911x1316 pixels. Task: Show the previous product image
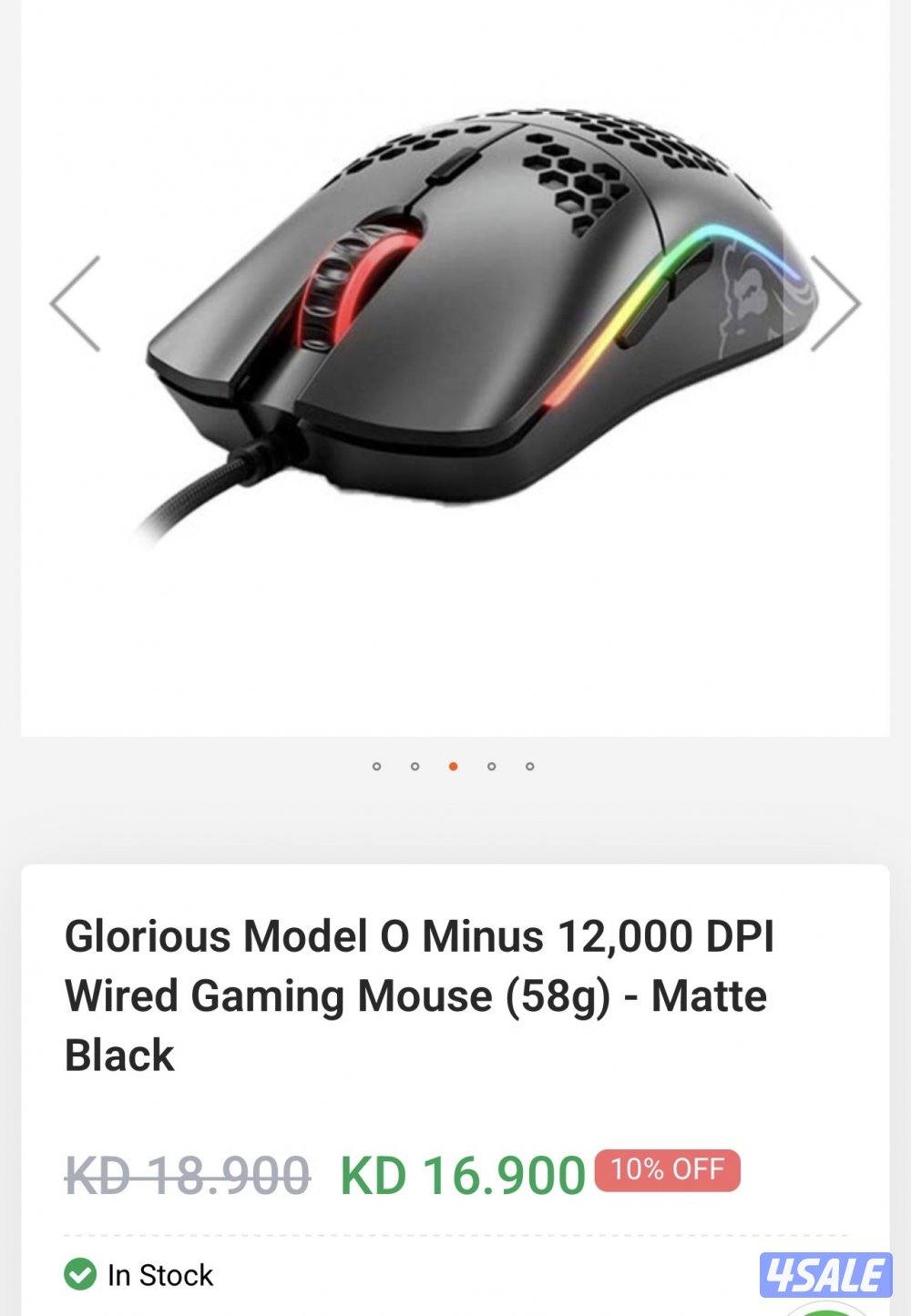point(75,304)
